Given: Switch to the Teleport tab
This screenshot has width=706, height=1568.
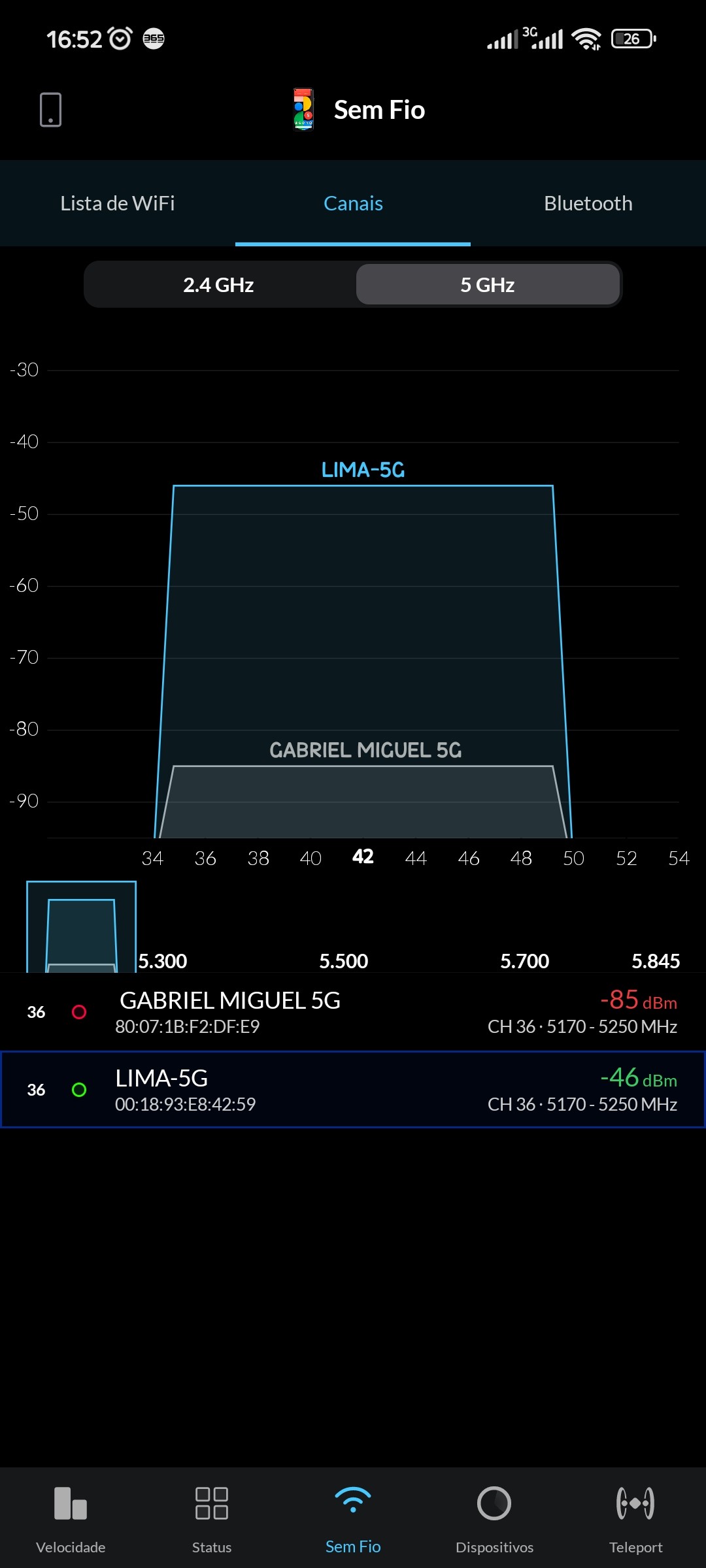Looking at the screenshot, I should pyautogui.click(x=635, y=1517).
